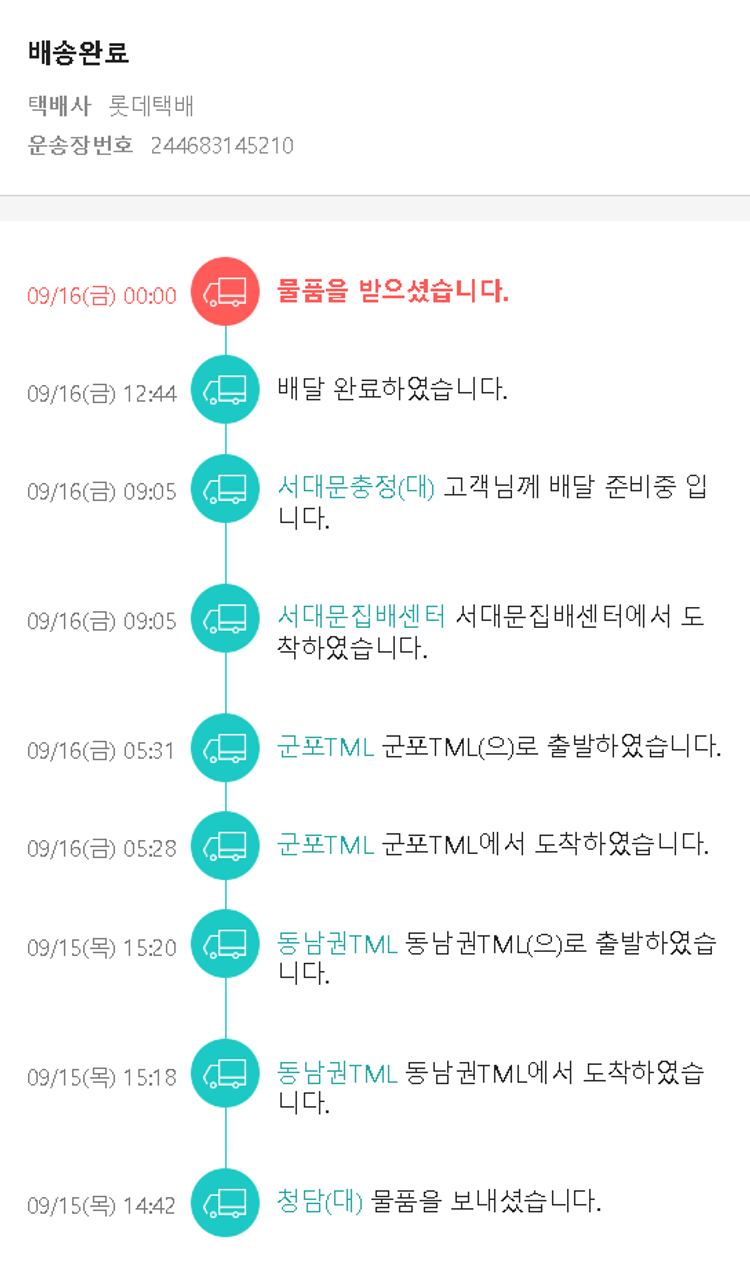
Task: Select the 군포TML link in the 05:28 entry
Action: click(x=325, y=844)
